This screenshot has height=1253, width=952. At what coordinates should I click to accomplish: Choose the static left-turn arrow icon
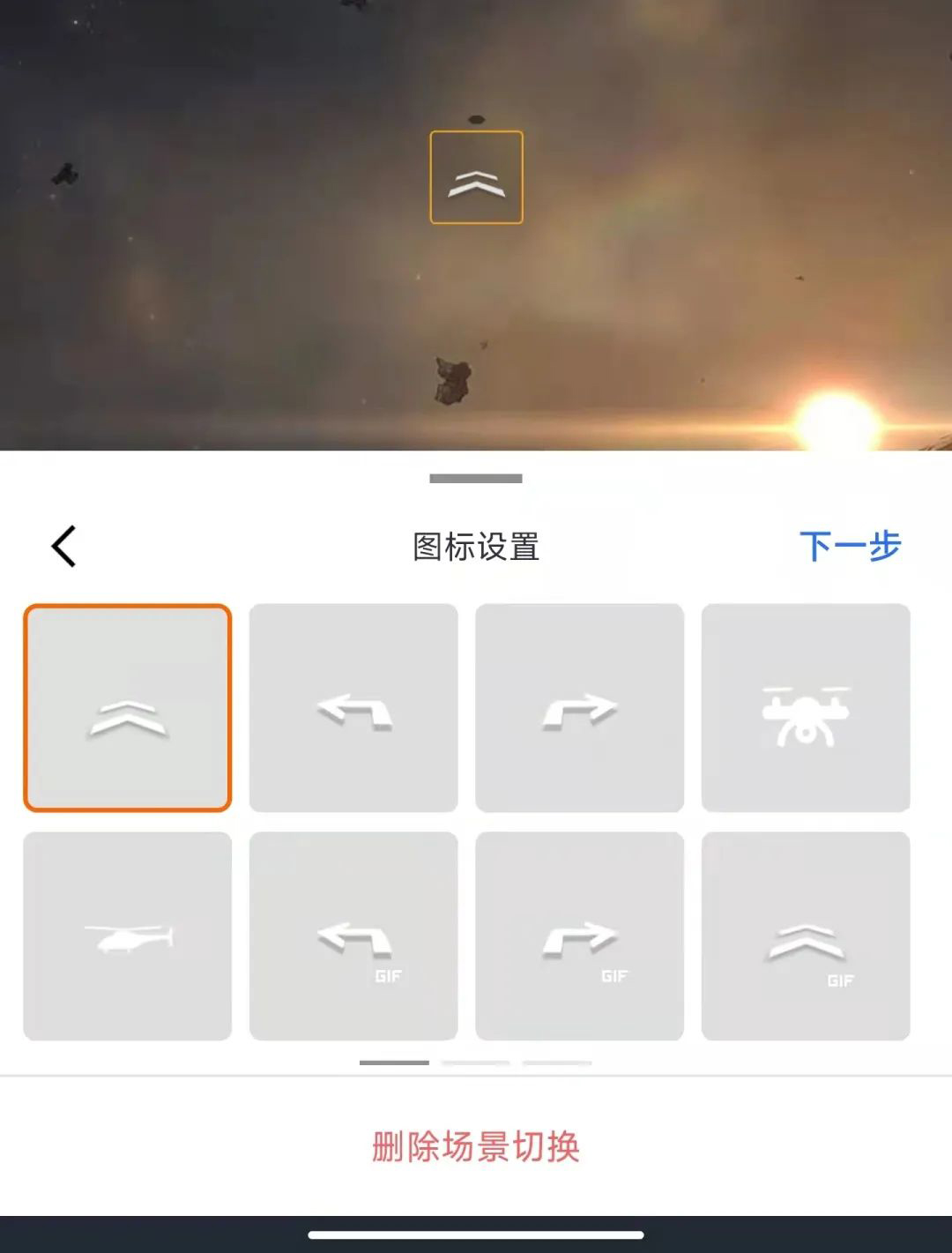(x=353, y=708)
